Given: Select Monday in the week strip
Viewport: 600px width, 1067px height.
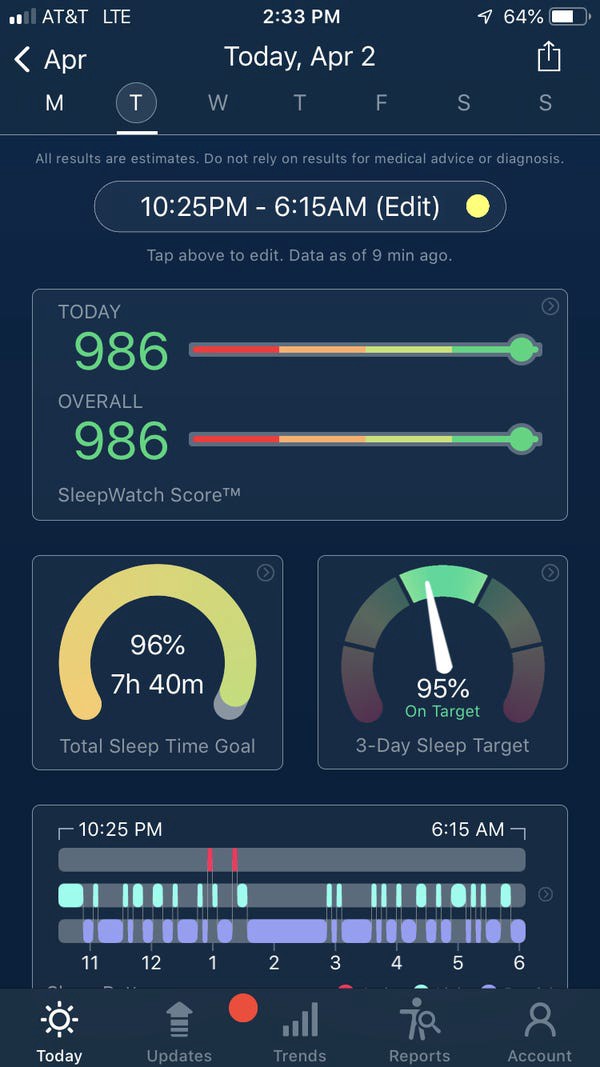Looking at the screenshot, I should point(54,102).
